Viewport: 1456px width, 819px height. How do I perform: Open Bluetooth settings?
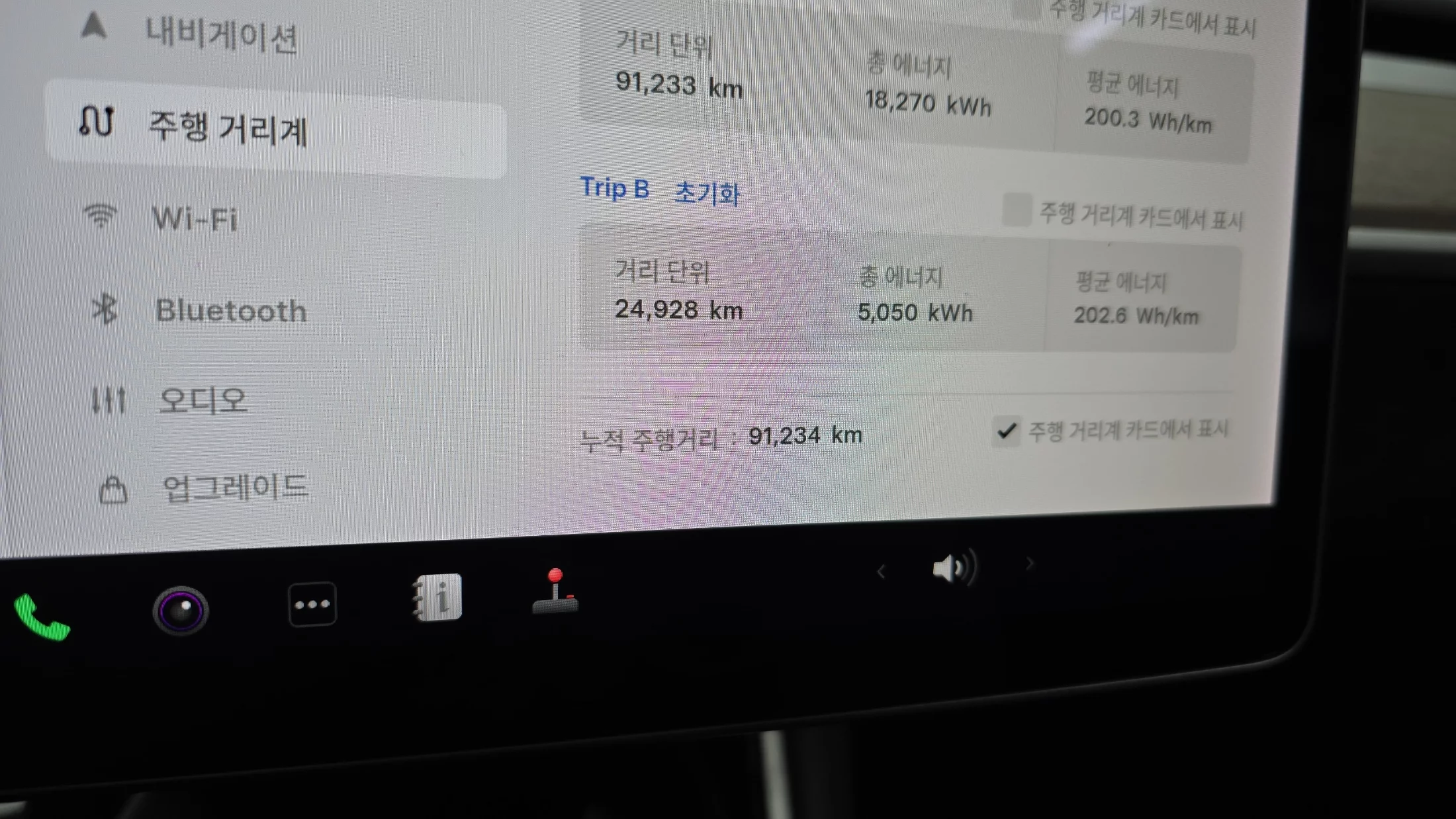[x=230, y=310]
